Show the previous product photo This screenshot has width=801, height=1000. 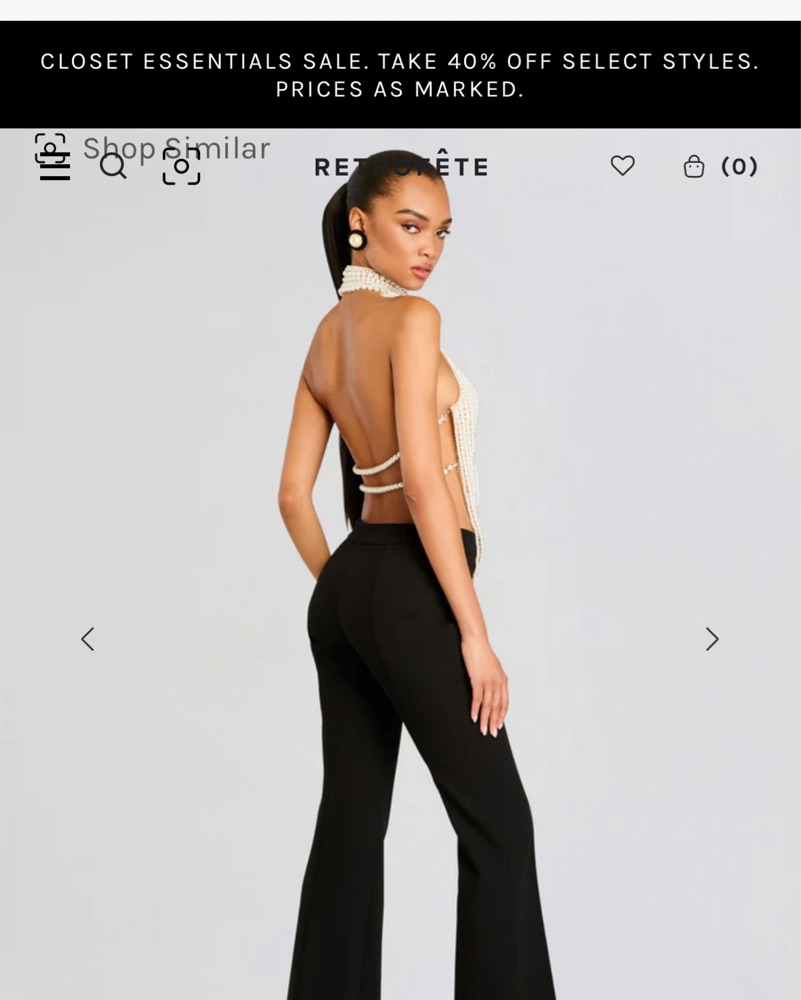tap(88, 639)
